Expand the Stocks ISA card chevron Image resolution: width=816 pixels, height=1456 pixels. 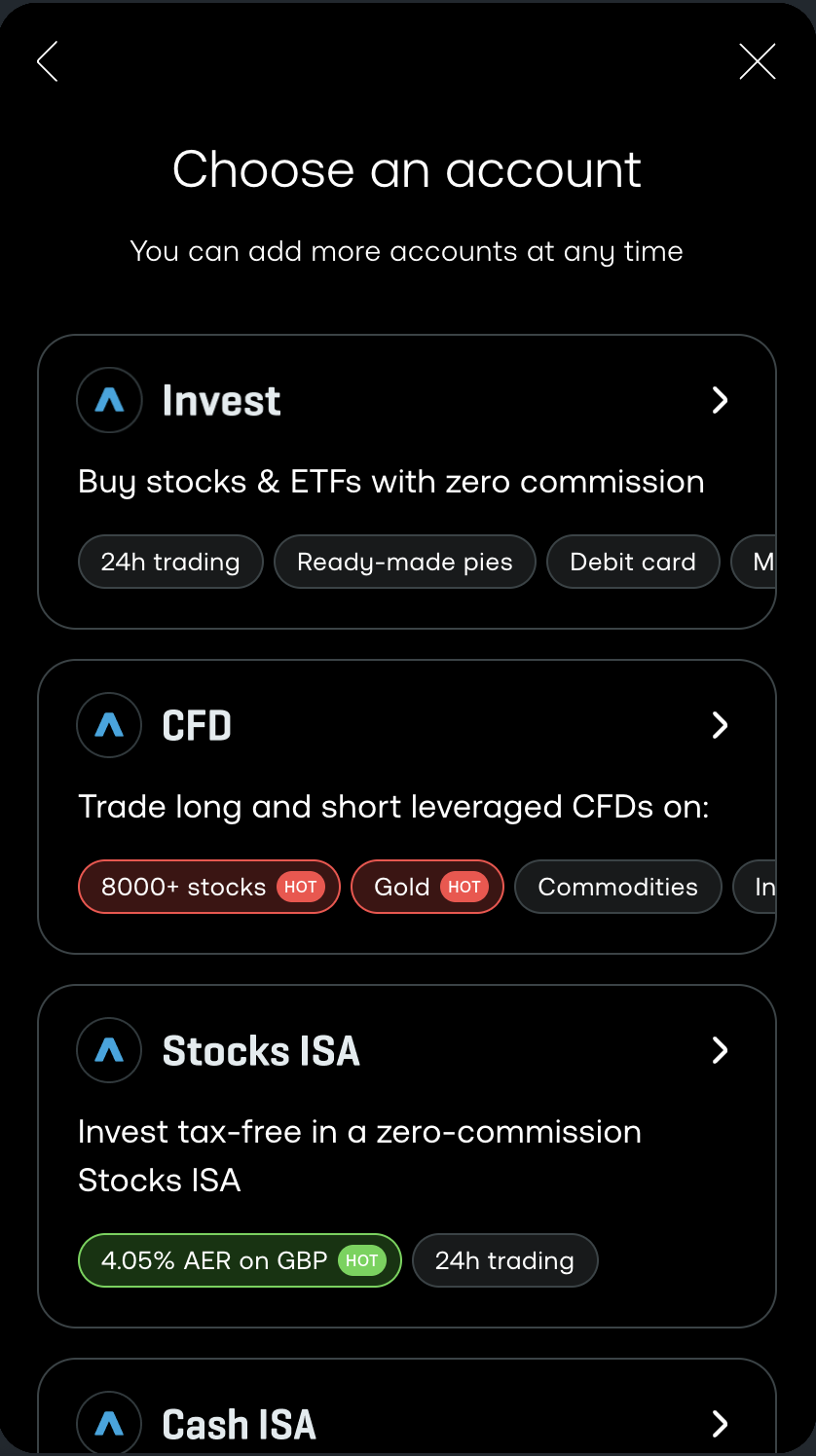719,1050
